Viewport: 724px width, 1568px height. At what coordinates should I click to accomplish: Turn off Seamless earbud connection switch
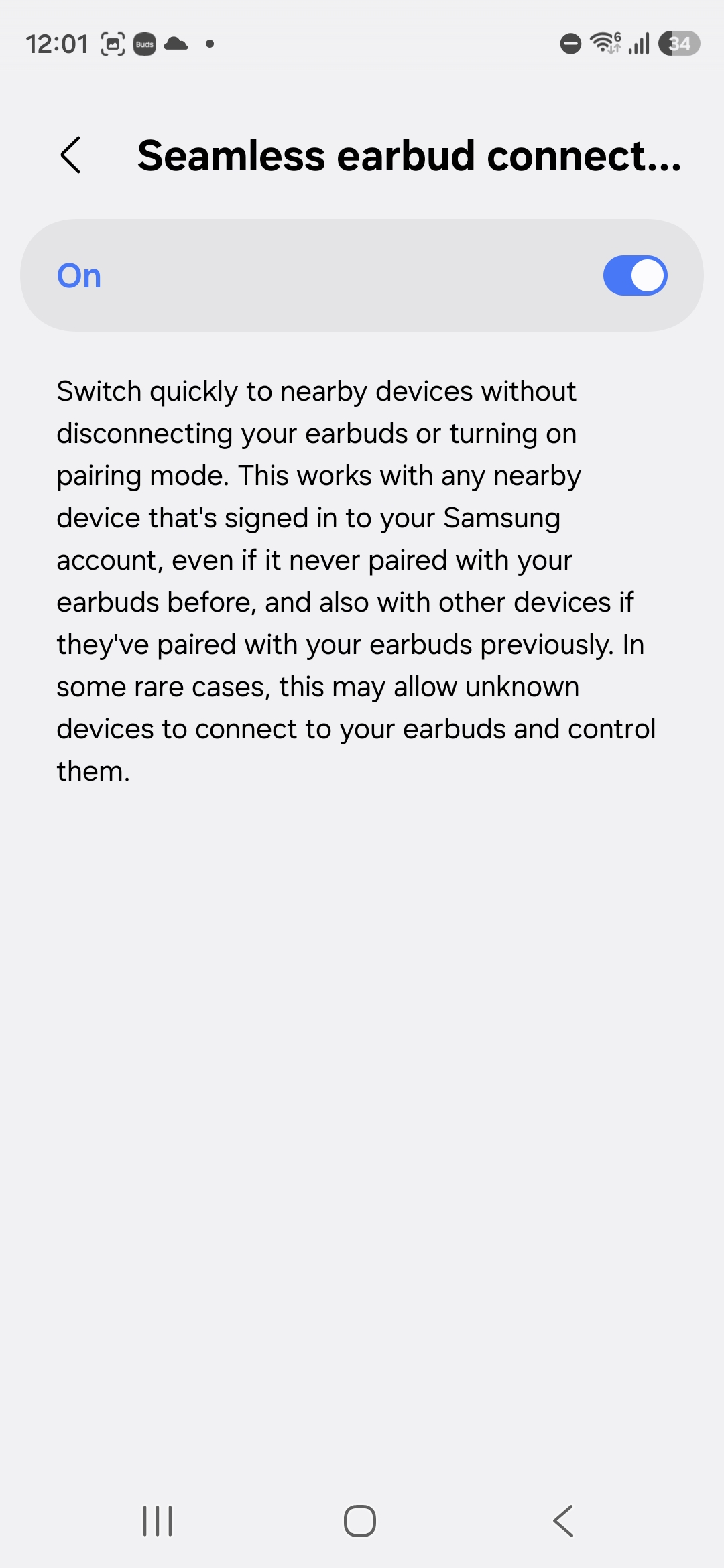click(634, 275)
